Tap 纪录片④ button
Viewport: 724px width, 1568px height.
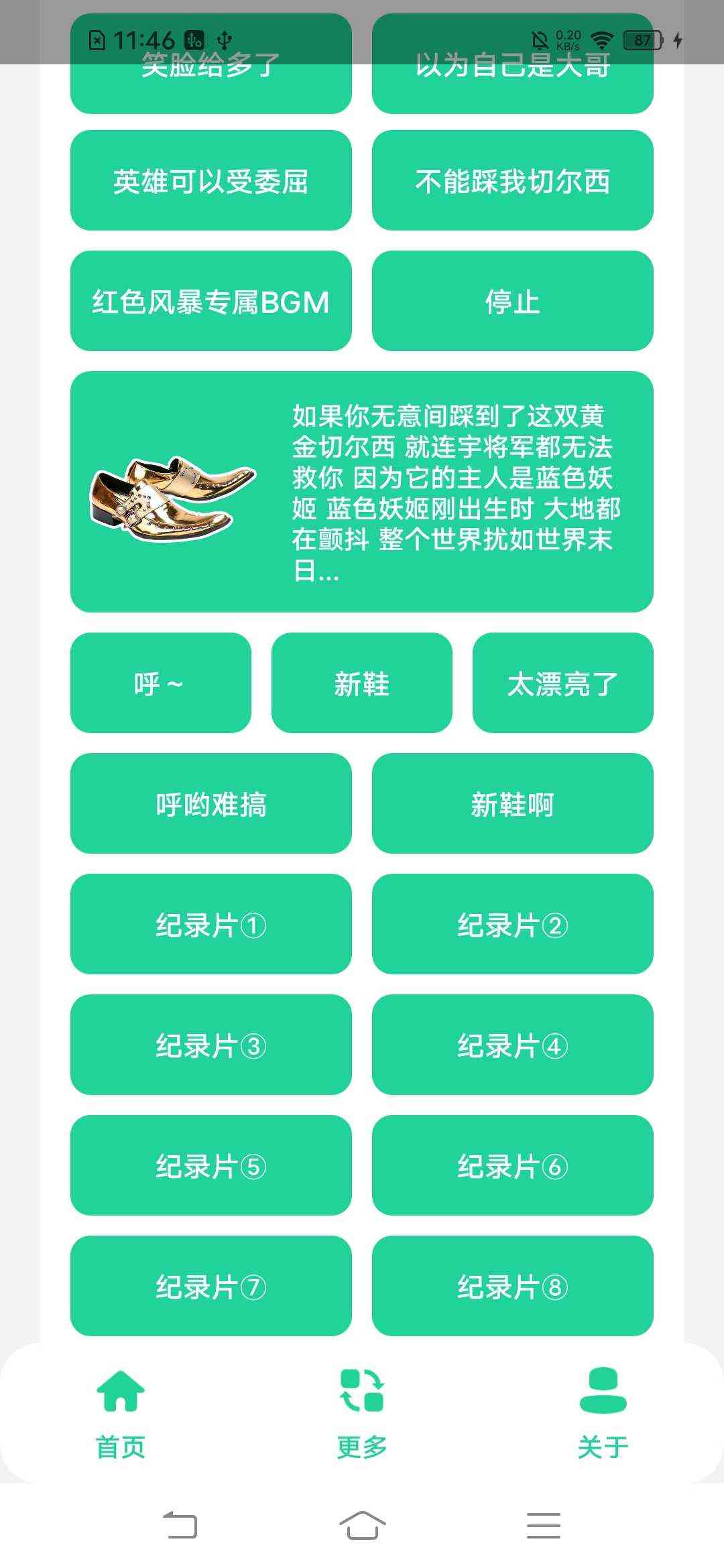513,1045
